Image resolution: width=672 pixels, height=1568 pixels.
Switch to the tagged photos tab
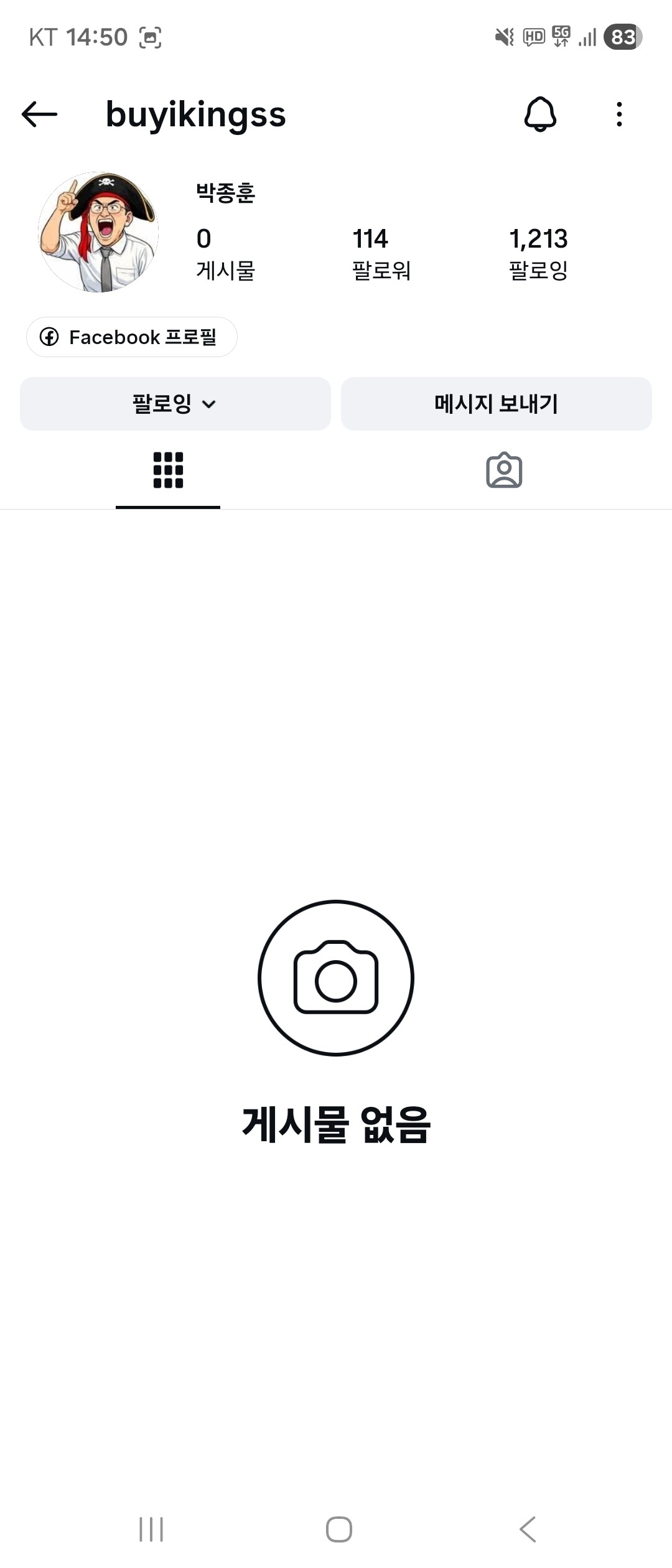click(504, 470)
